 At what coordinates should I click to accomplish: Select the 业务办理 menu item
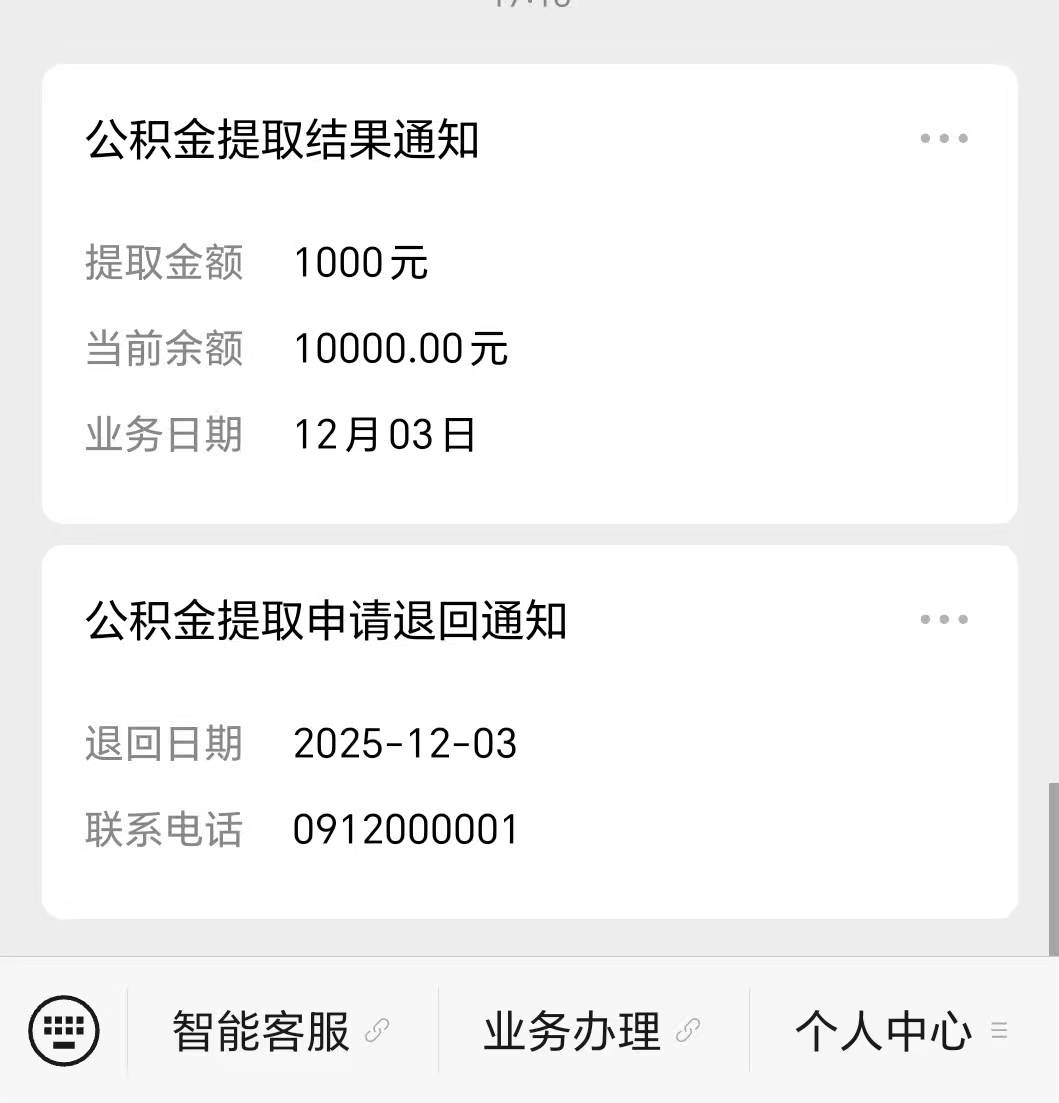[x=571, y=1030]
